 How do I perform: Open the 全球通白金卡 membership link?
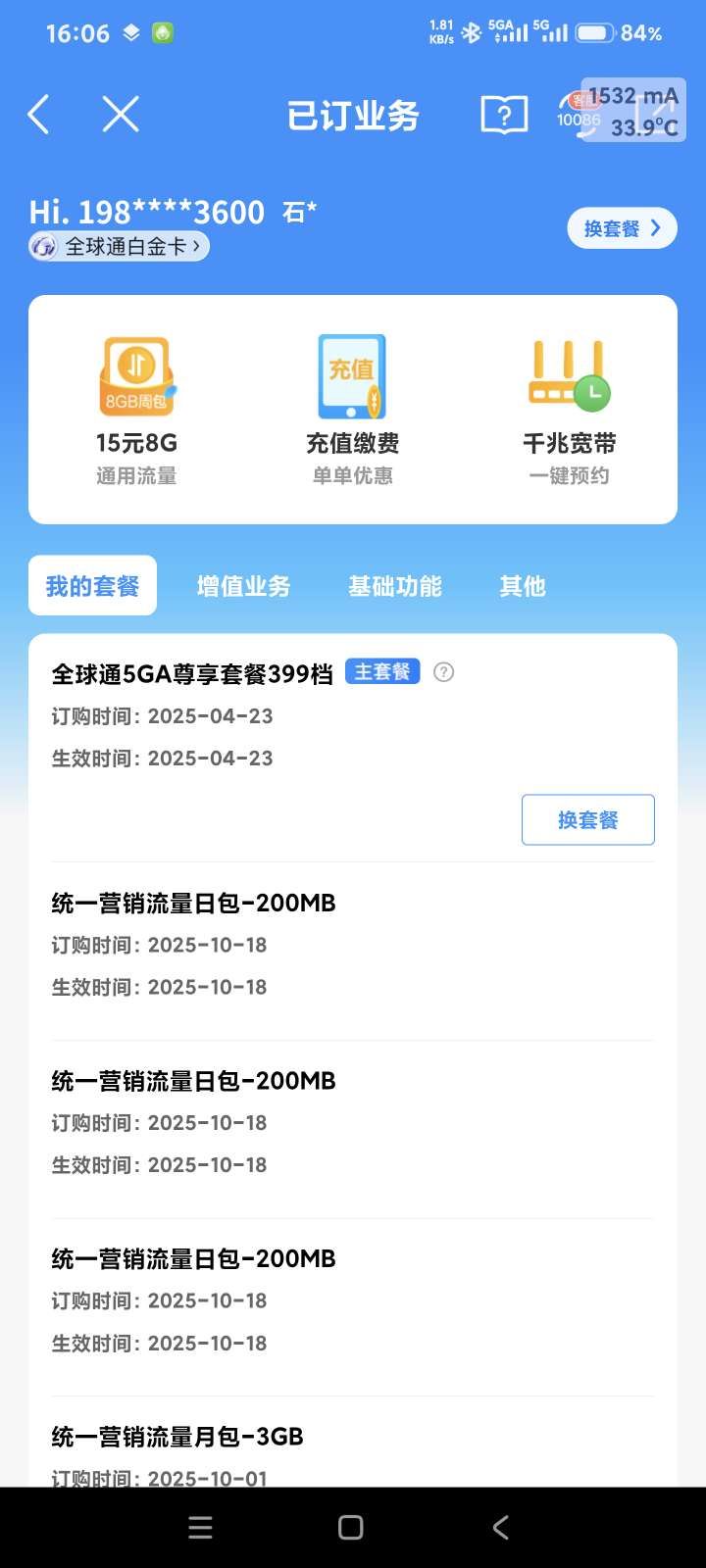(x=120, y=247)
